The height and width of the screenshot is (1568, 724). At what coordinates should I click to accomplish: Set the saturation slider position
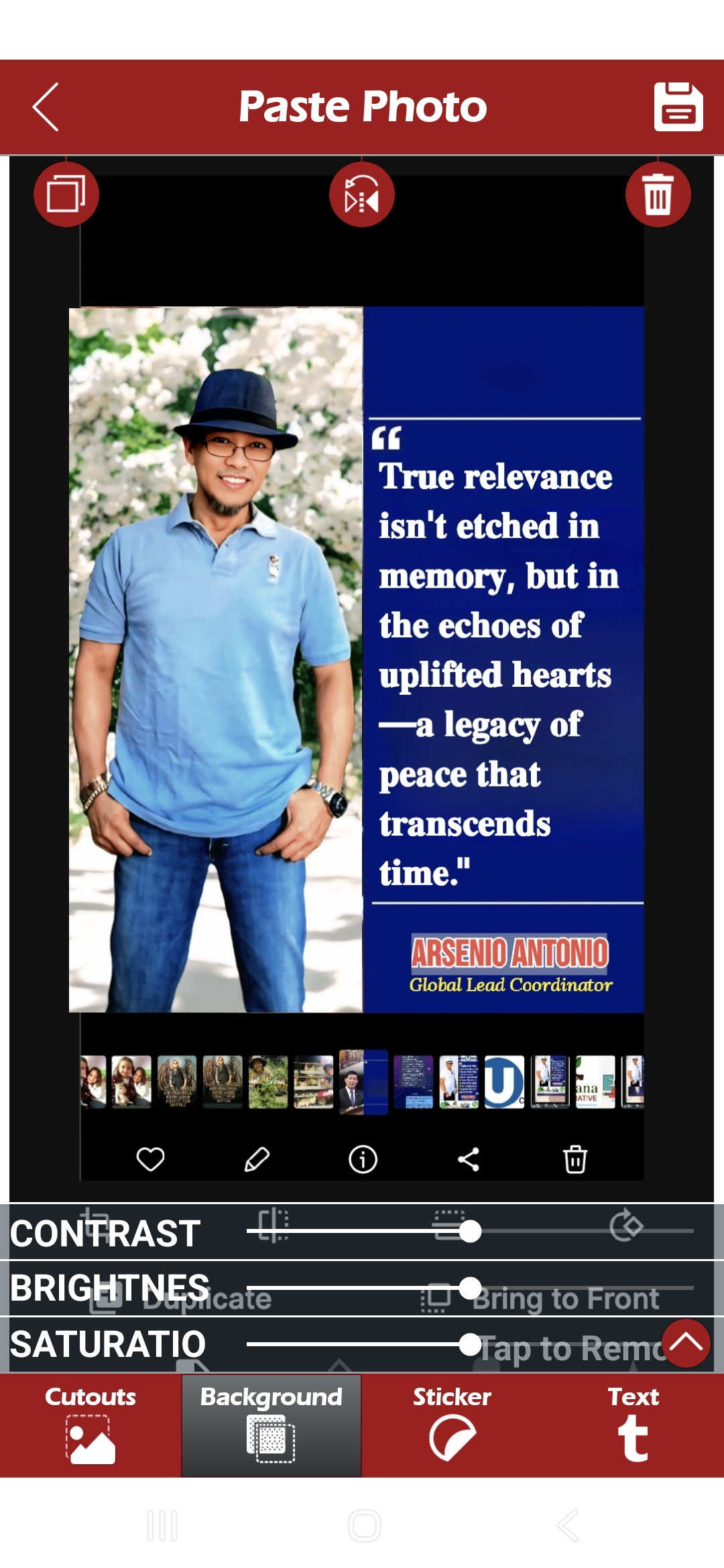tap(470, 1344)
